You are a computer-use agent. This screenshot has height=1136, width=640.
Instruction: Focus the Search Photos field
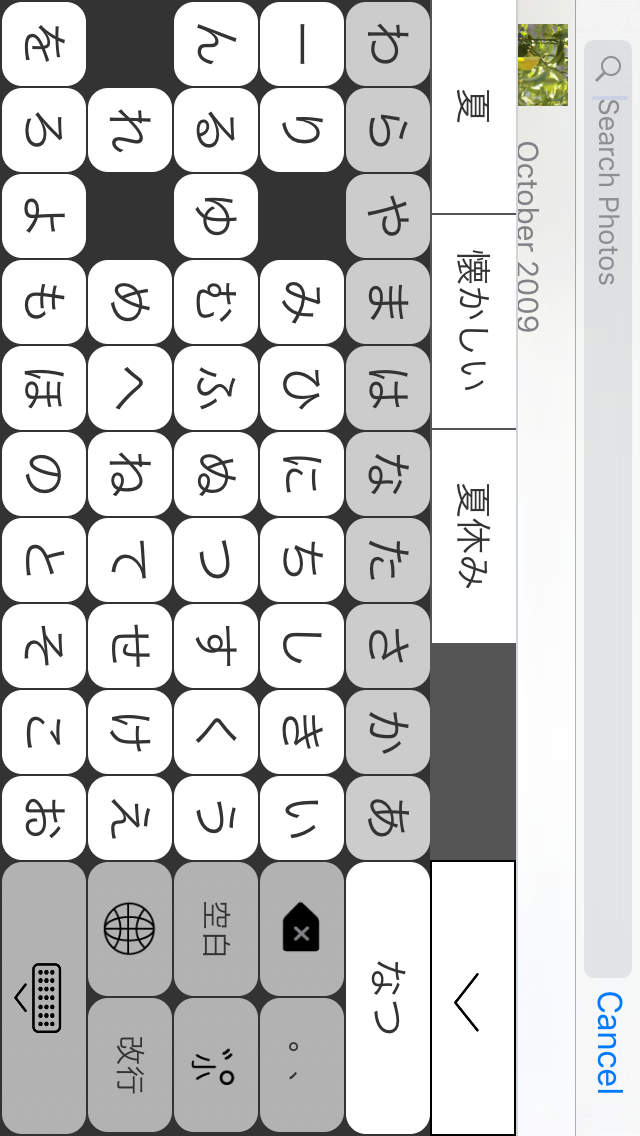coord(606,500)
